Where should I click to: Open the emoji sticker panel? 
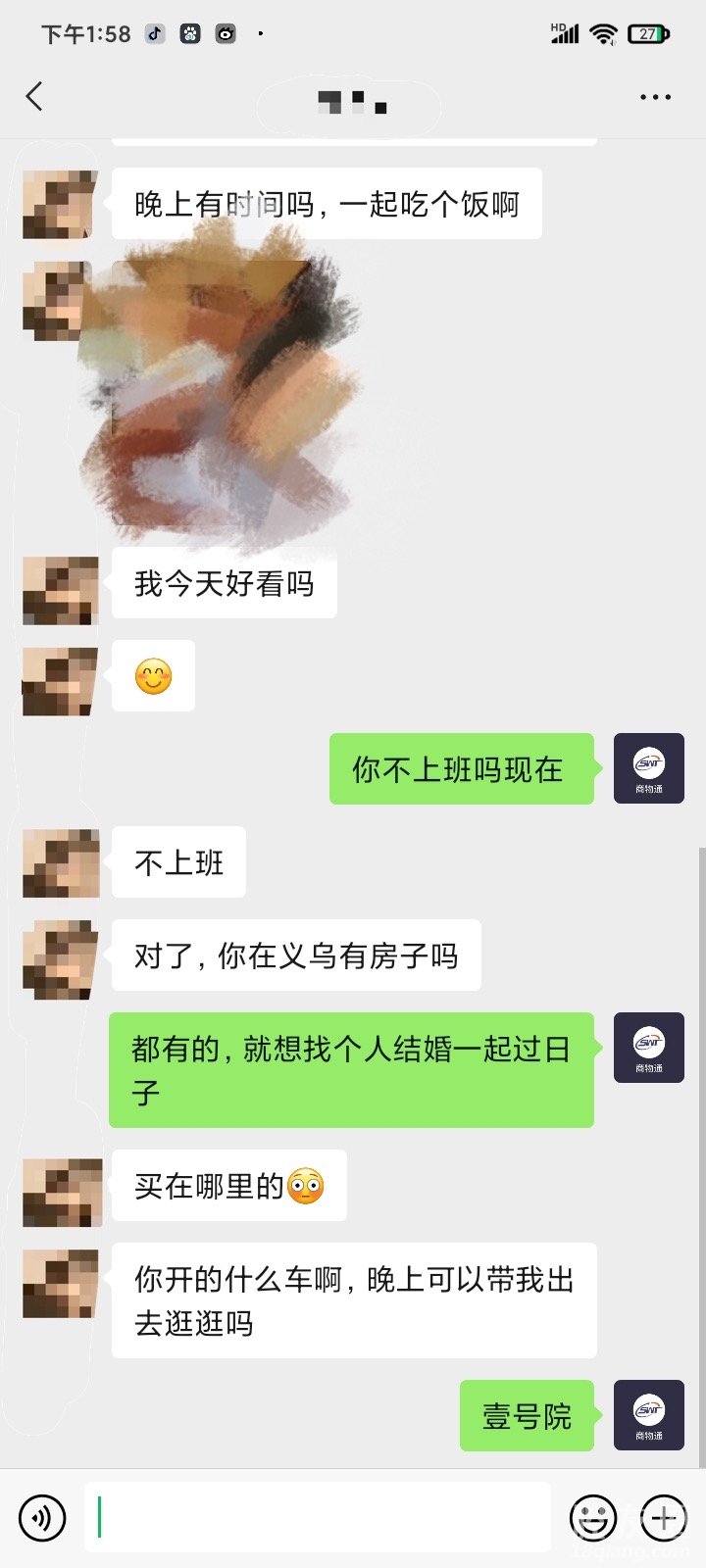point(594,1518)
